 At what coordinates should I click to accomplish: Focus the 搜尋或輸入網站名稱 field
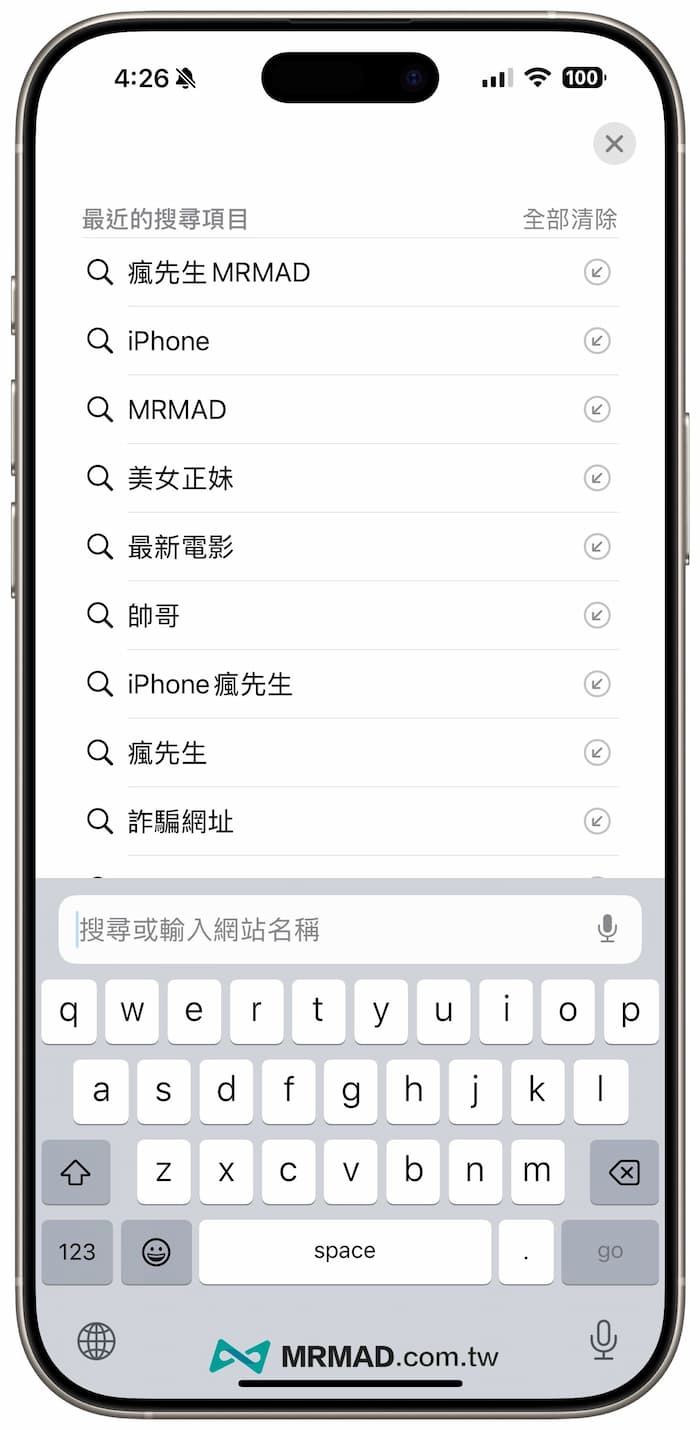click(320, 930)
